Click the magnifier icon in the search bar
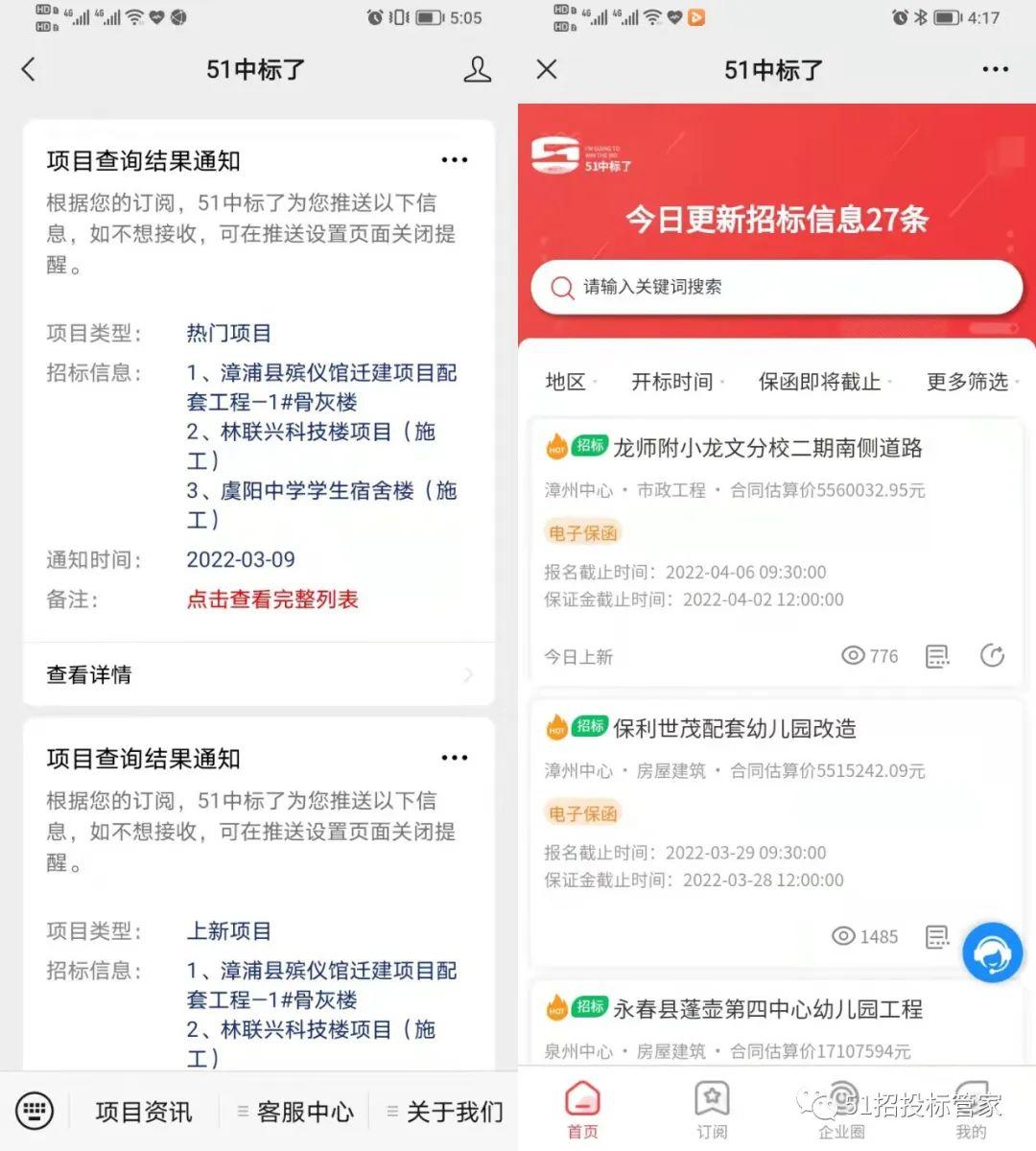 [x=562, y=287]
